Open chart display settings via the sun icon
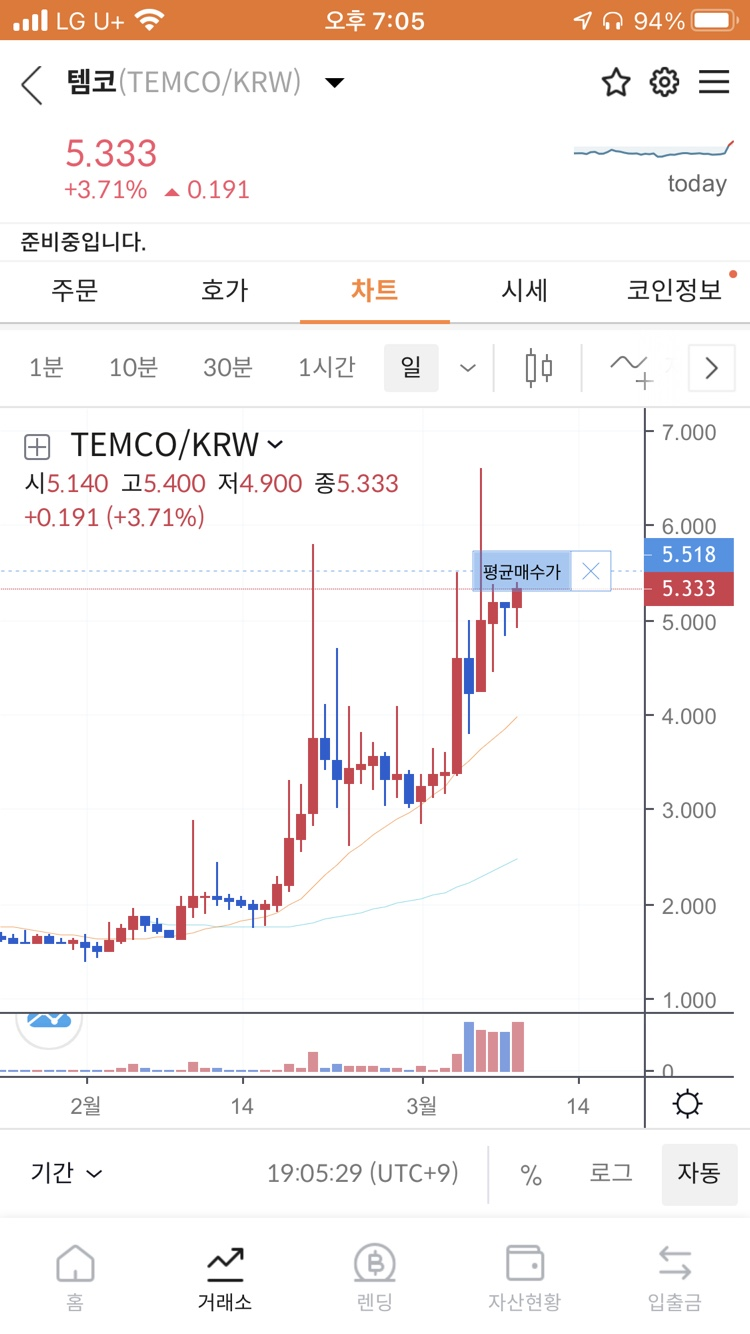 (x=686, y=1103)
